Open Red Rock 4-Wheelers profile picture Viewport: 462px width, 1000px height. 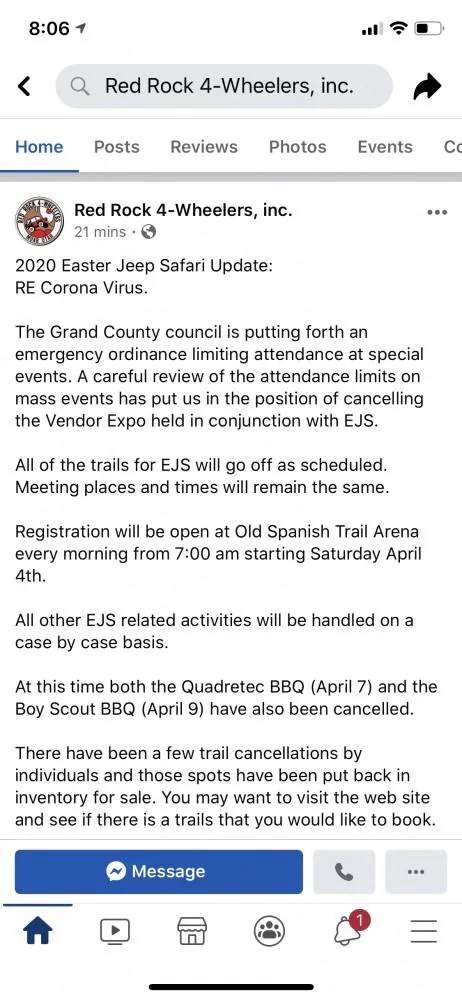tap(39, 221)
